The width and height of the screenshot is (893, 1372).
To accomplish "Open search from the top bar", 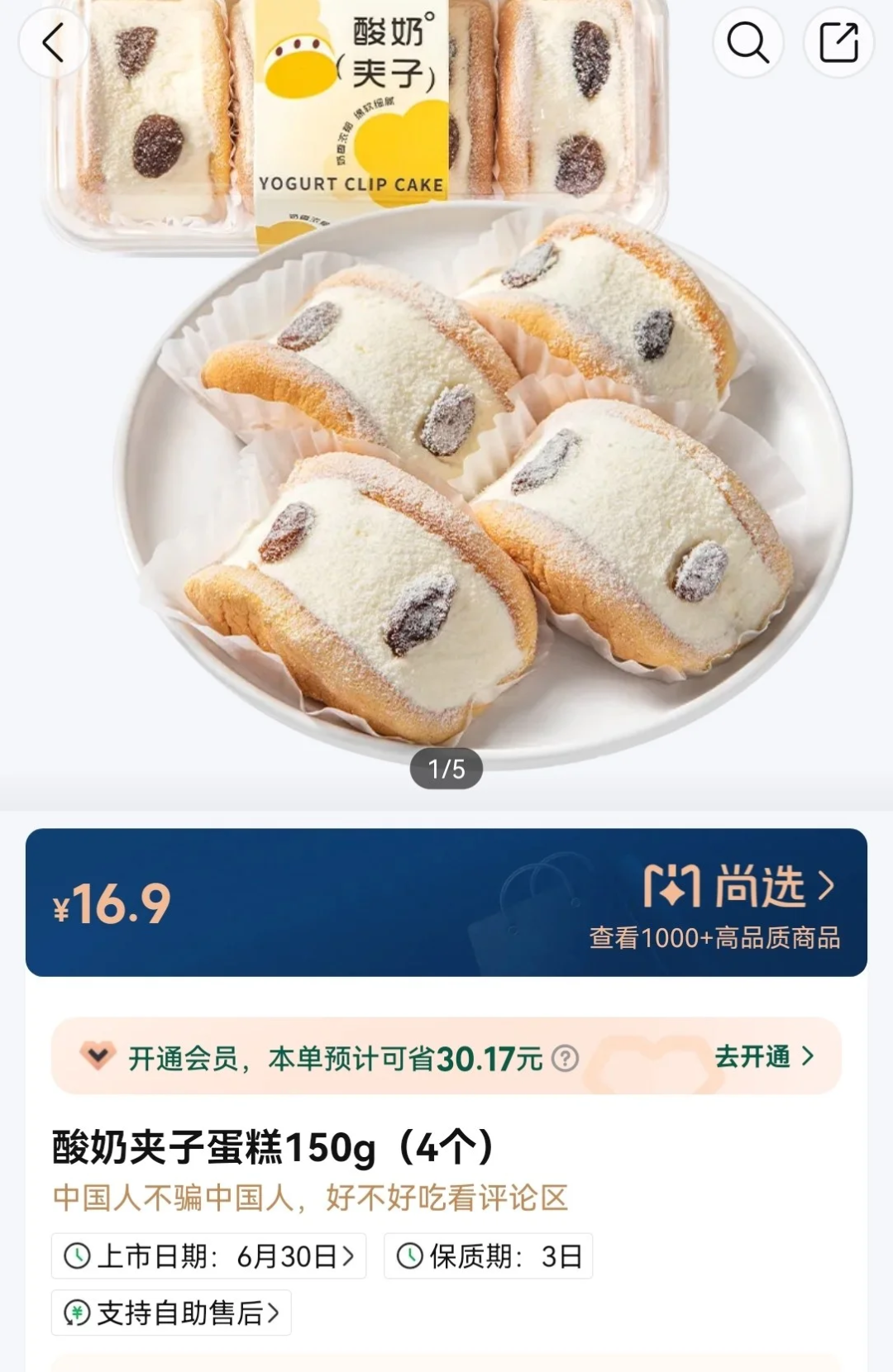I will (747, 42).
